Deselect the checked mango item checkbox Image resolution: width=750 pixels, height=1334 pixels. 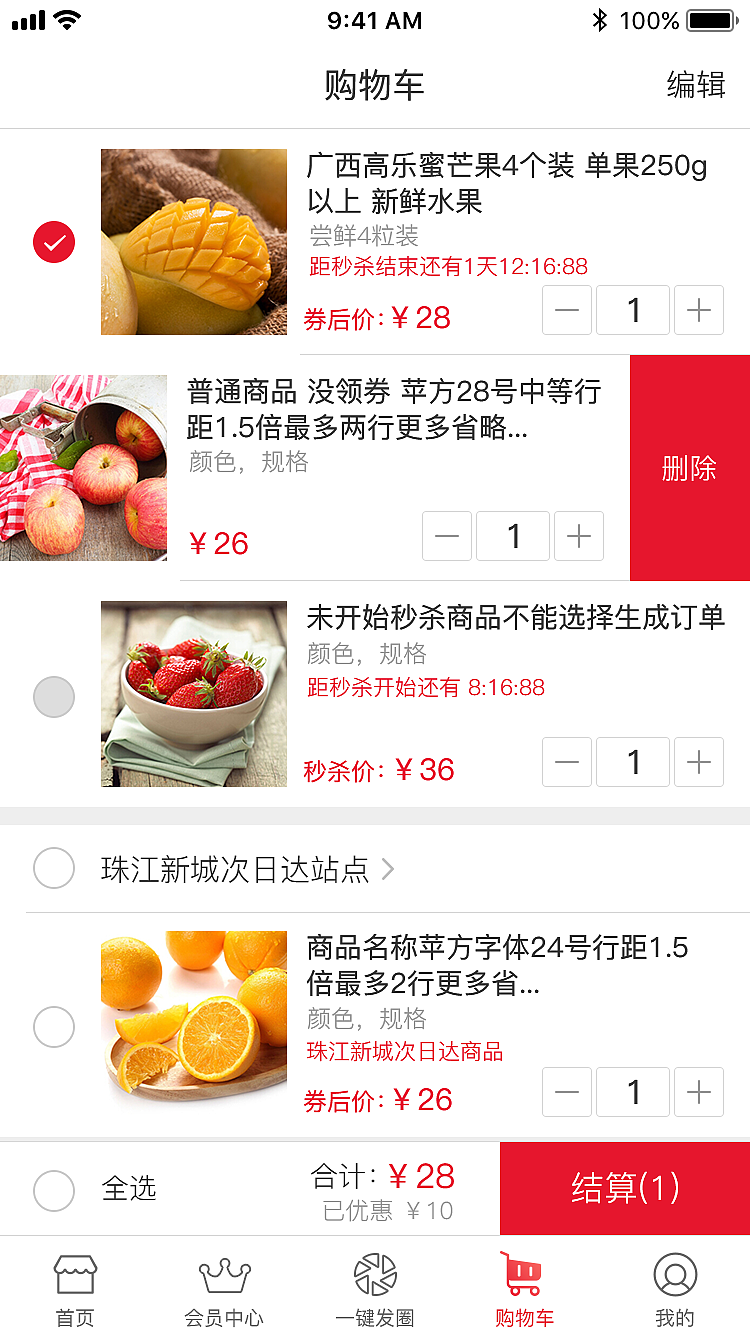(x=54, y=242)
